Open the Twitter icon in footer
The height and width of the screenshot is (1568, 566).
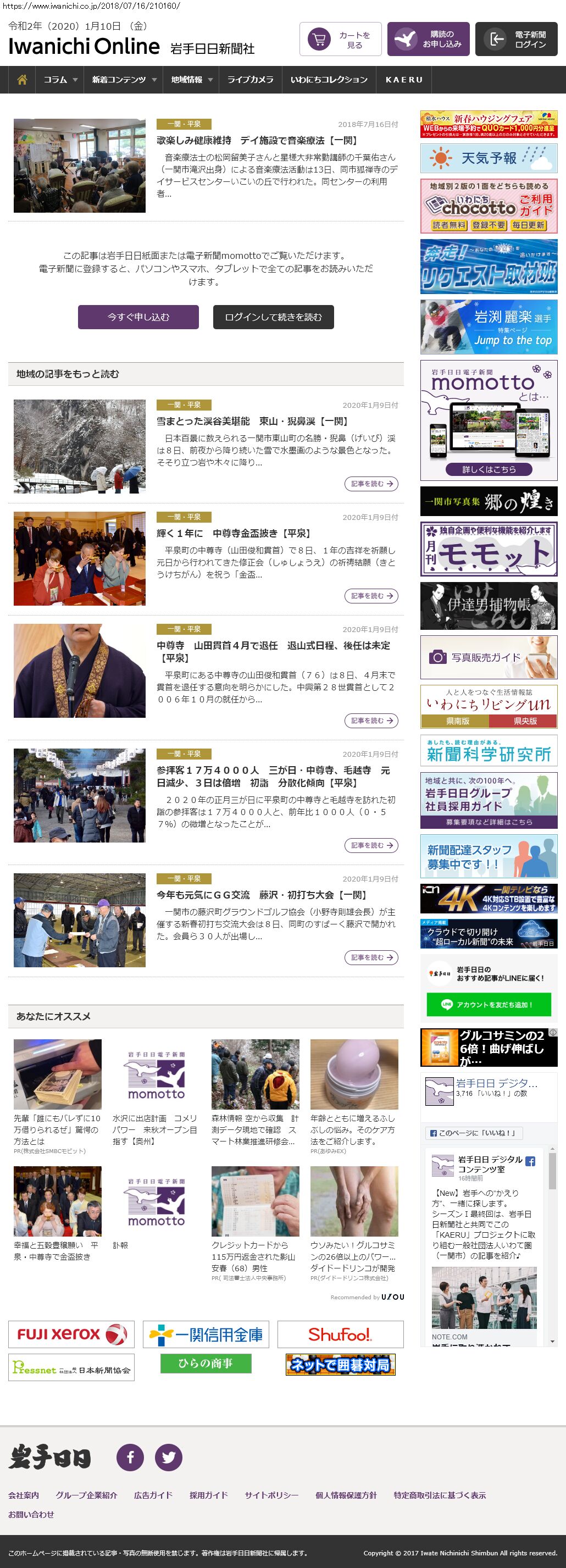pyautogui.click(x=169, y=1457)
